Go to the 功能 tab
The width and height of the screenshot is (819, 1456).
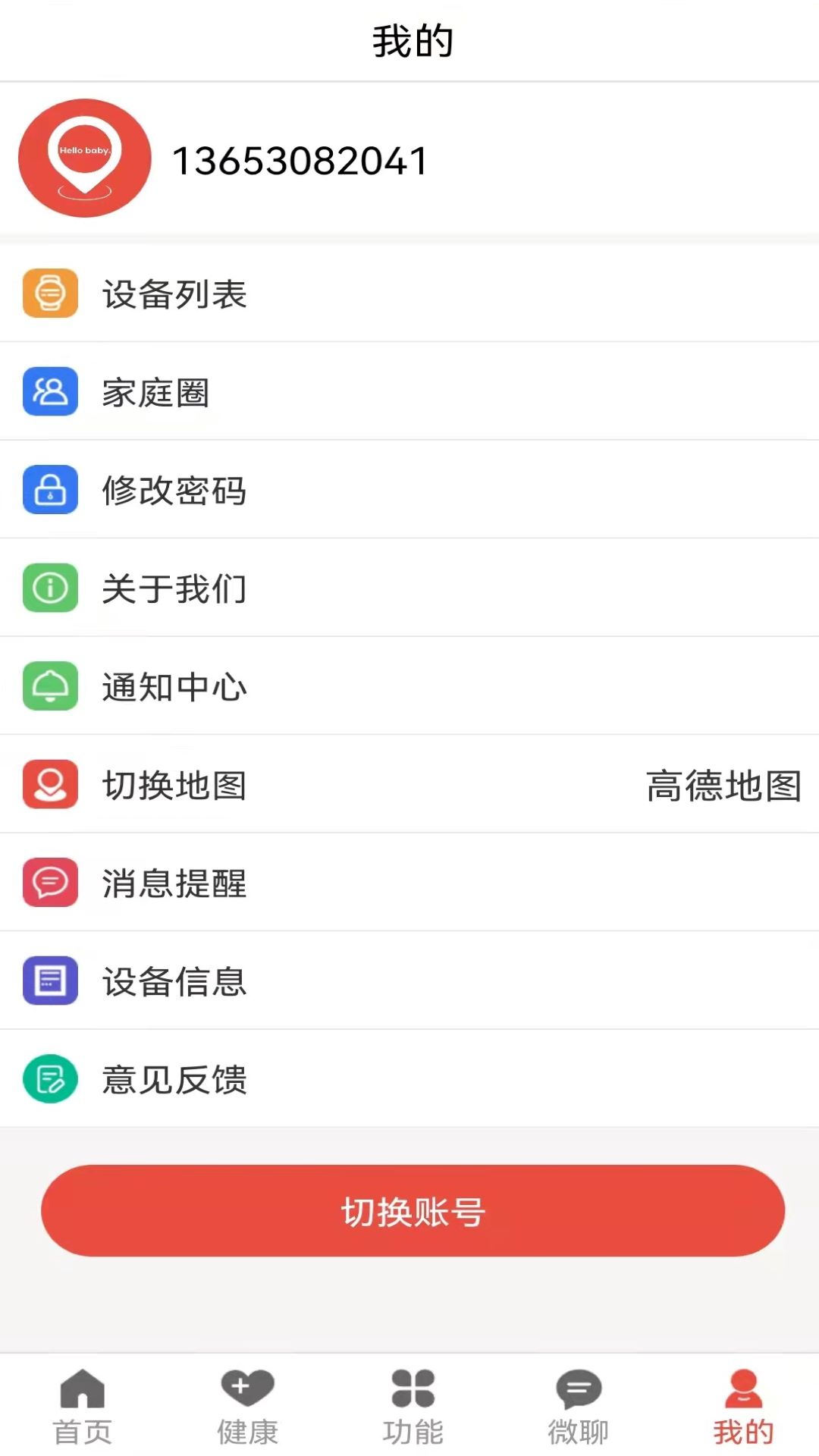tap(411, 1407)
